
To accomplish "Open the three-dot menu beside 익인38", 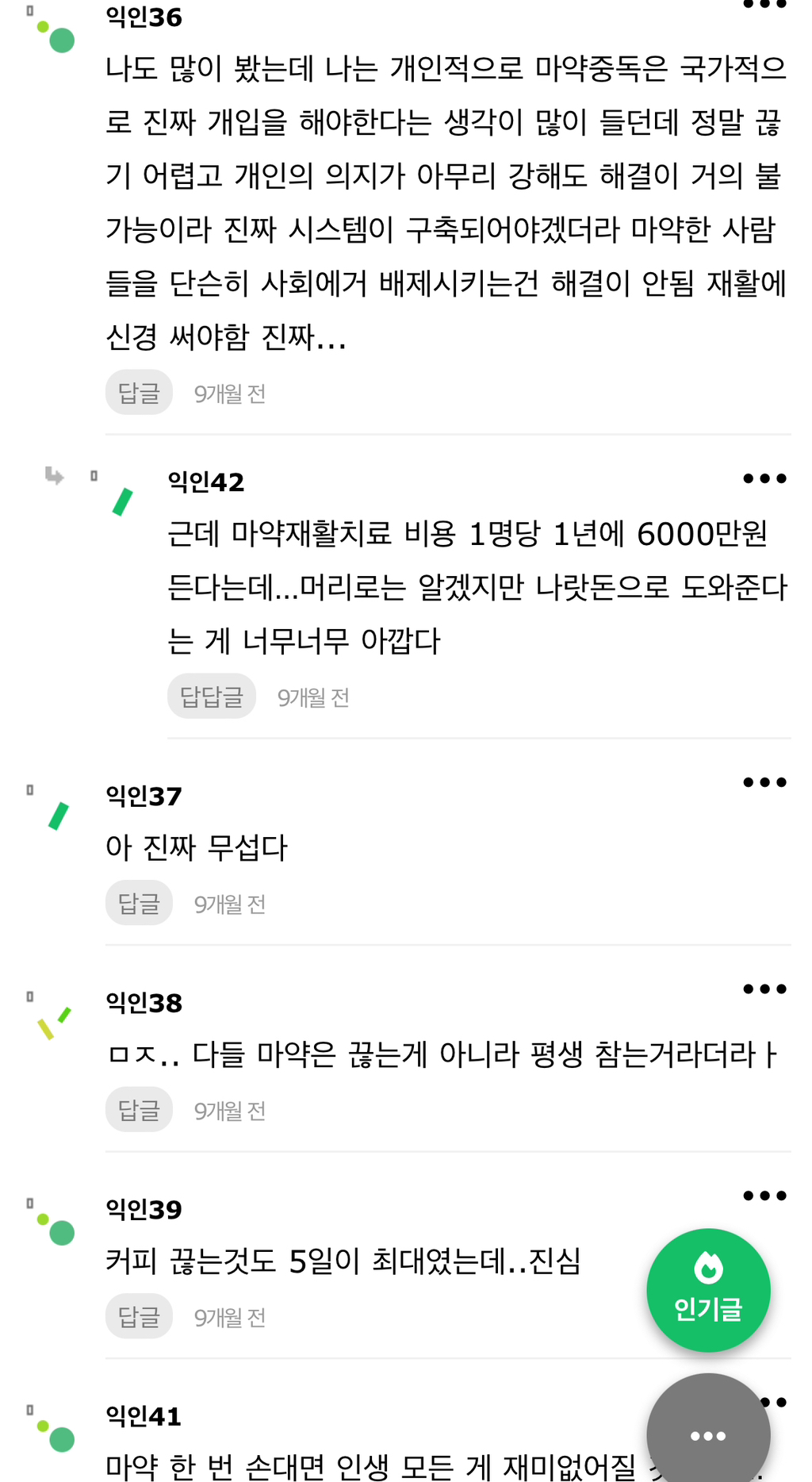I will pyautogui.click(x=764, y=989).
